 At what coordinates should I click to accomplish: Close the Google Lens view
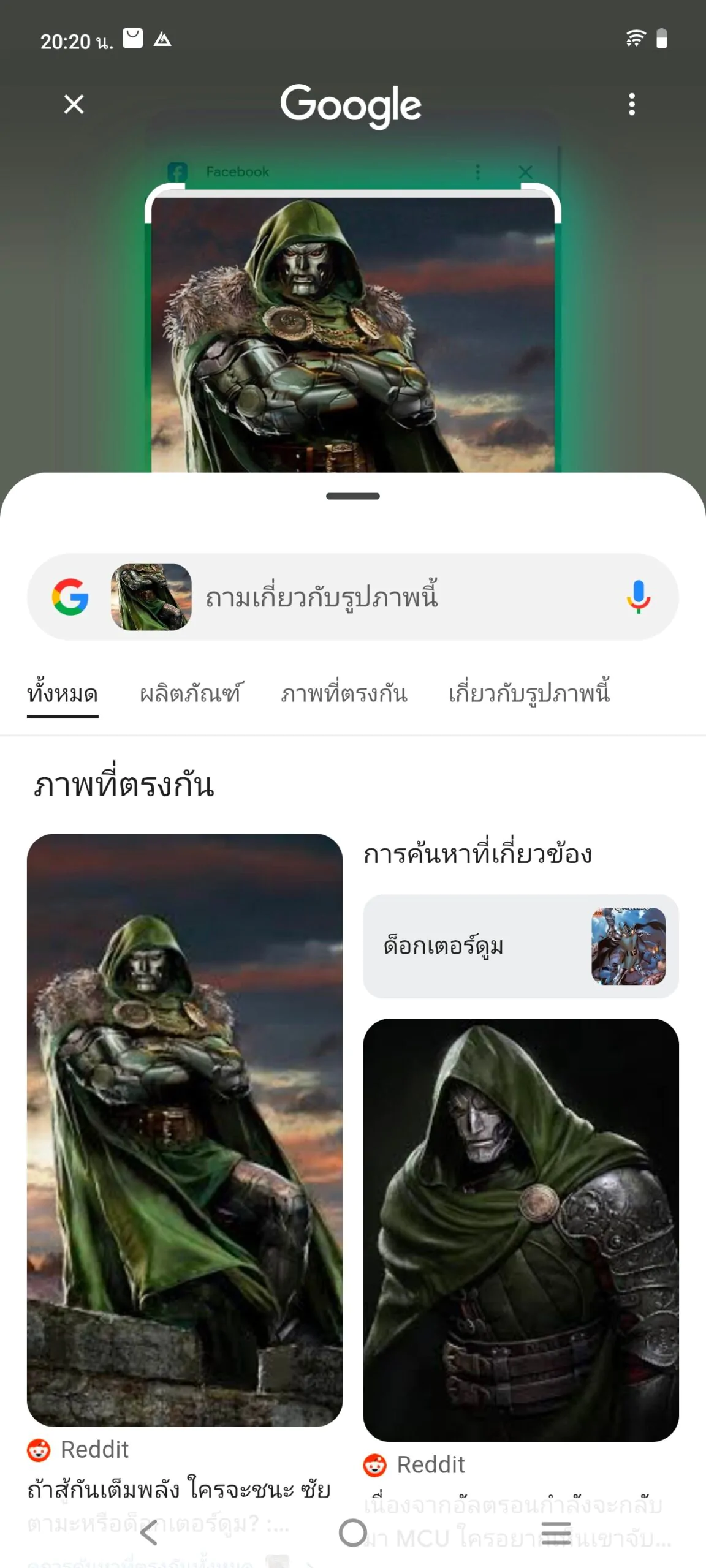(74, 104)
